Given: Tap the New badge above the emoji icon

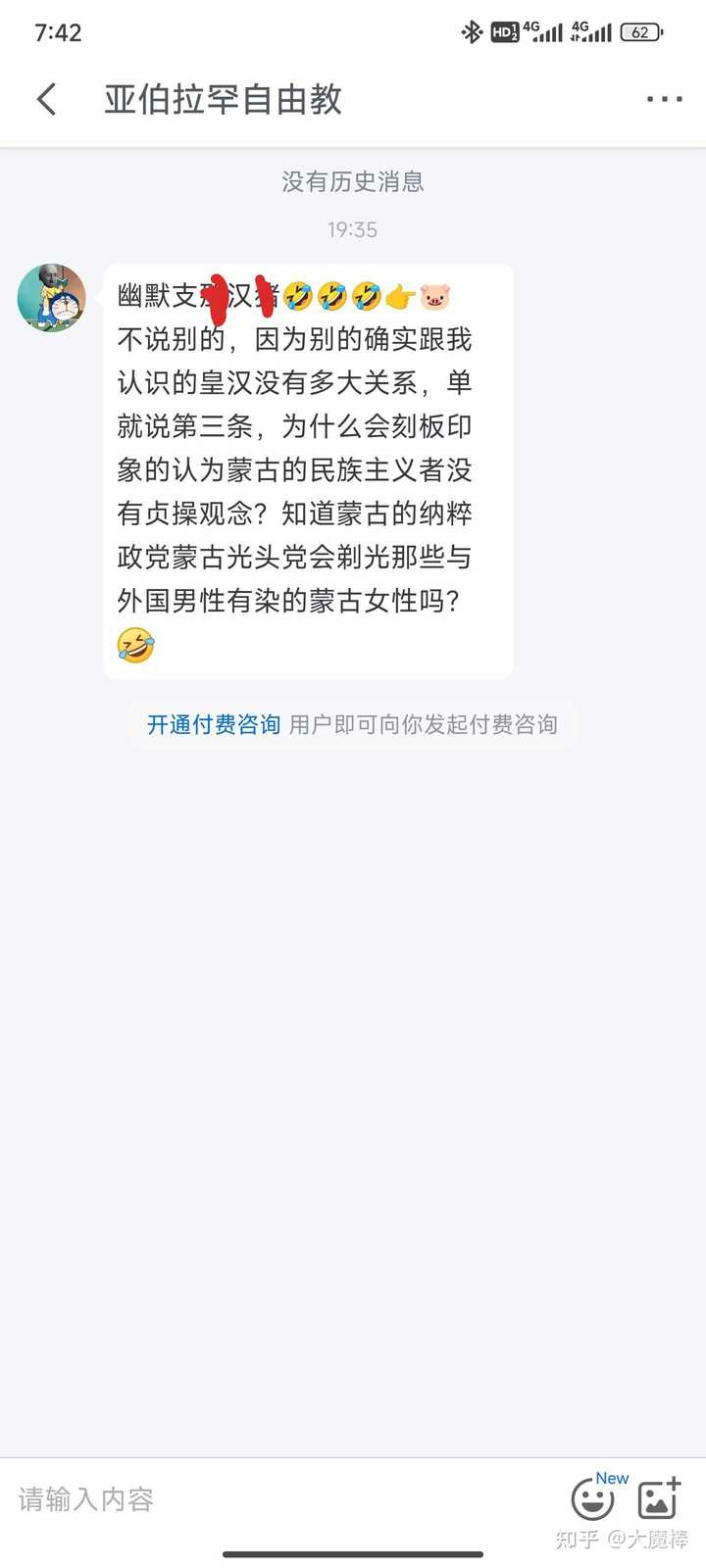Looking at the screenshot, I should click(x=611, y=1476).
